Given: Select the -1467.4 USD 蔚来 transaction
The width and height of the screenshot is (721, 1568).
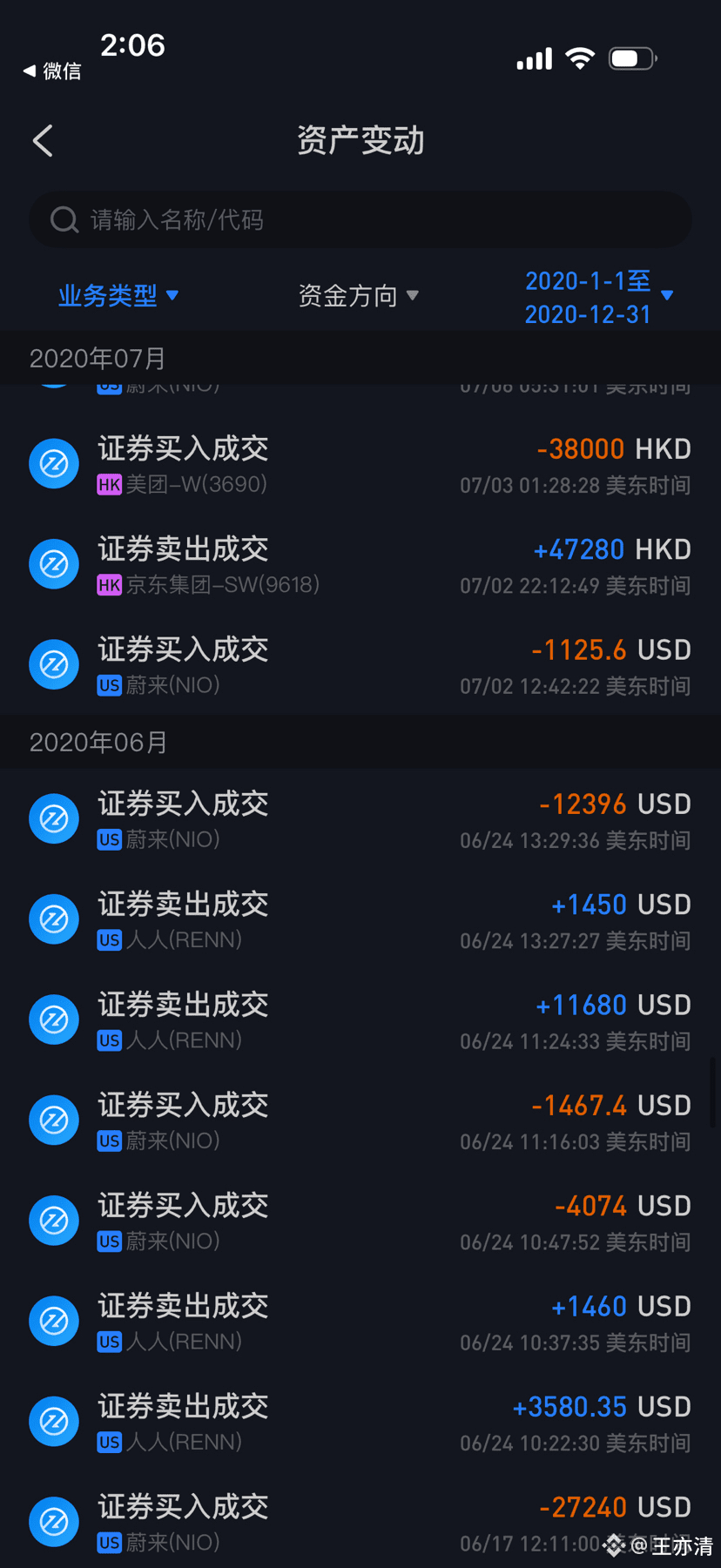Looking at the screenshot, I should [x=360, y=1120].
